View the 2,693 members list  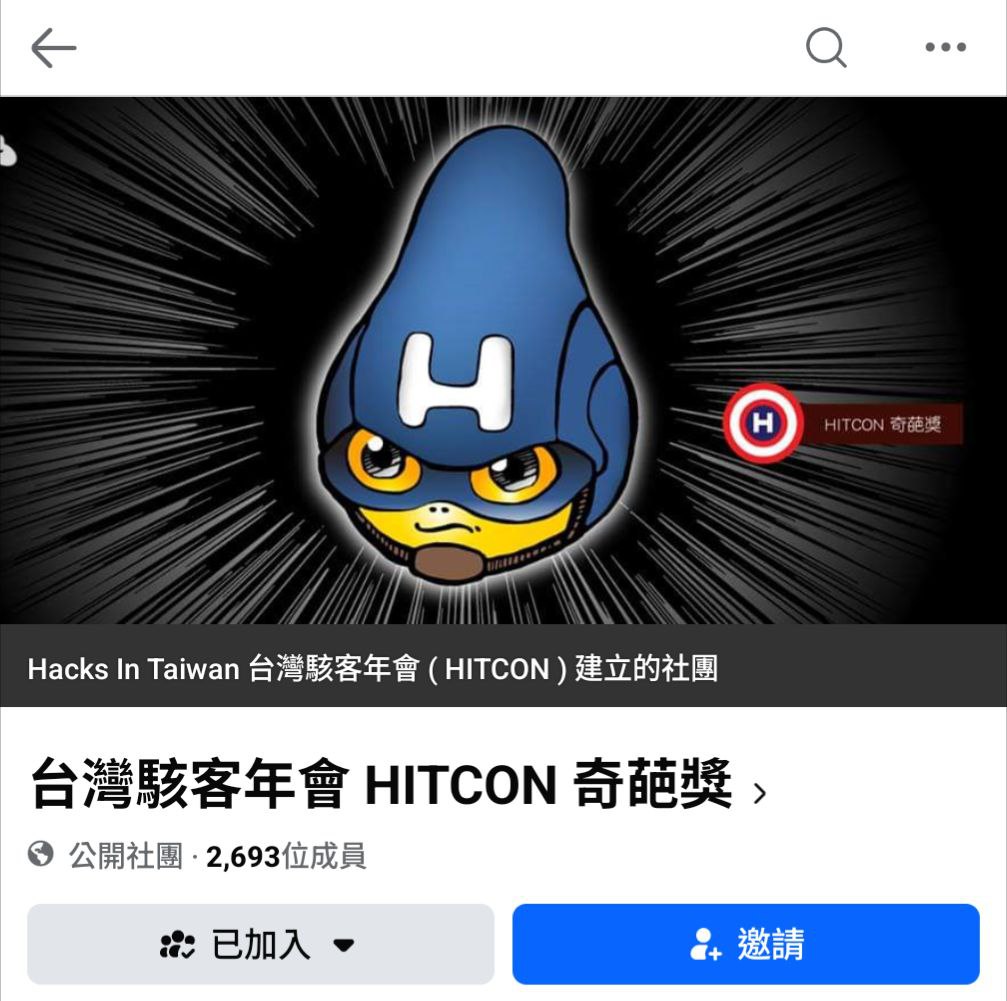pos(285,856)
